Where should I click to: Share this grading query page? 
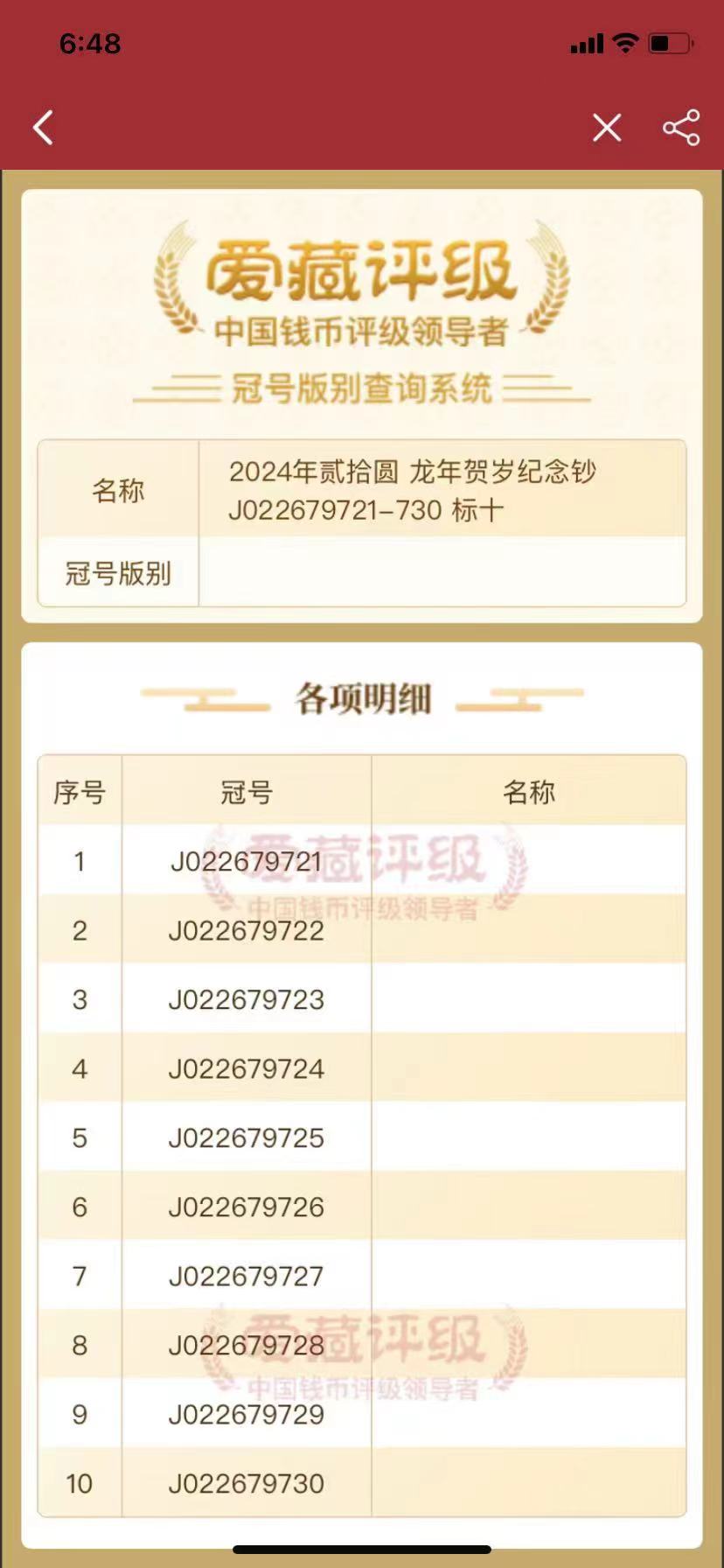(x=681, y=128)
